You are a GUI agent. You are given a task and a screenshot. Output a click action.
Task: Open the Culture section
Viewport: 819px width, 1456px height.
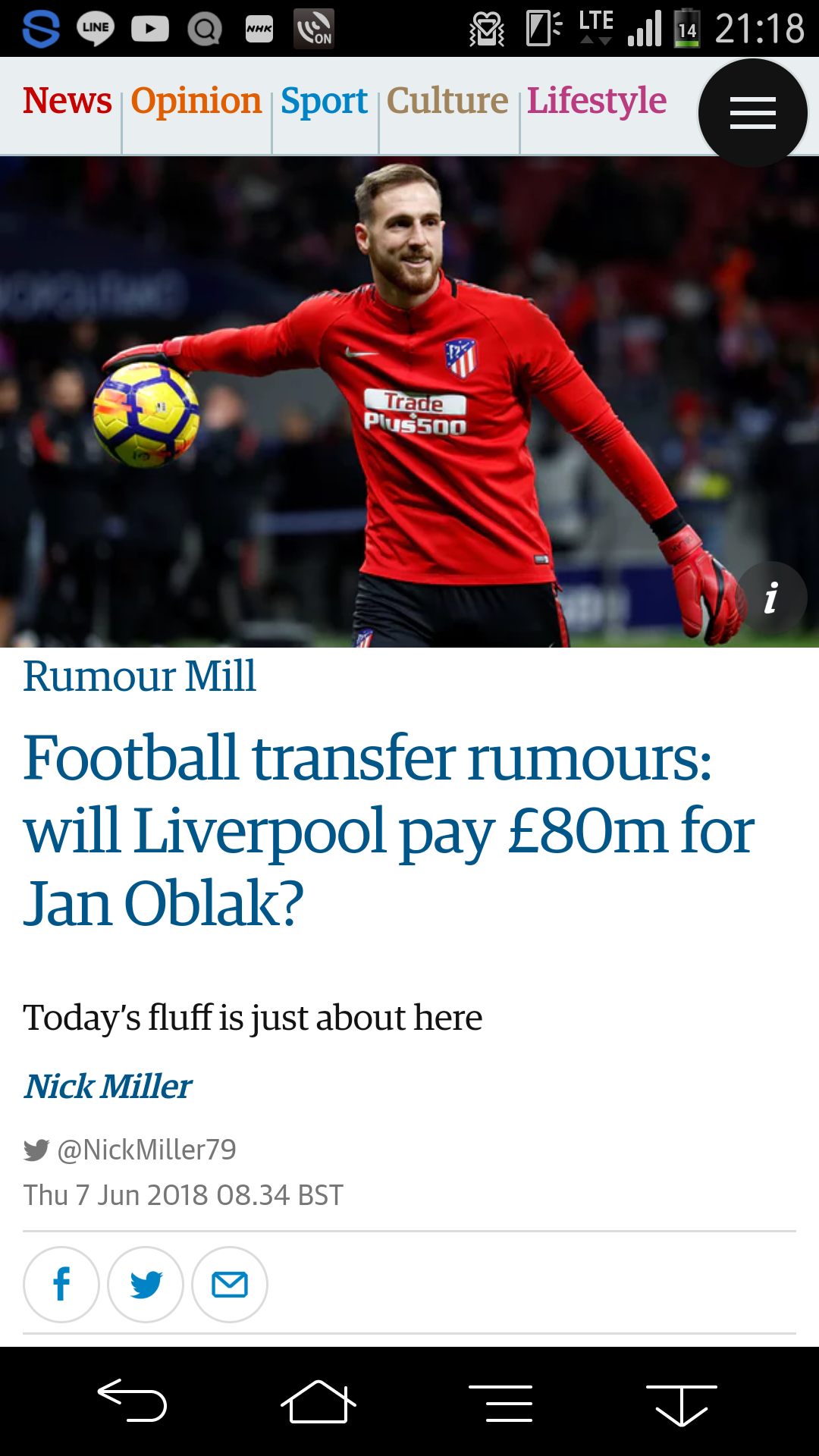tap(447, 102)
